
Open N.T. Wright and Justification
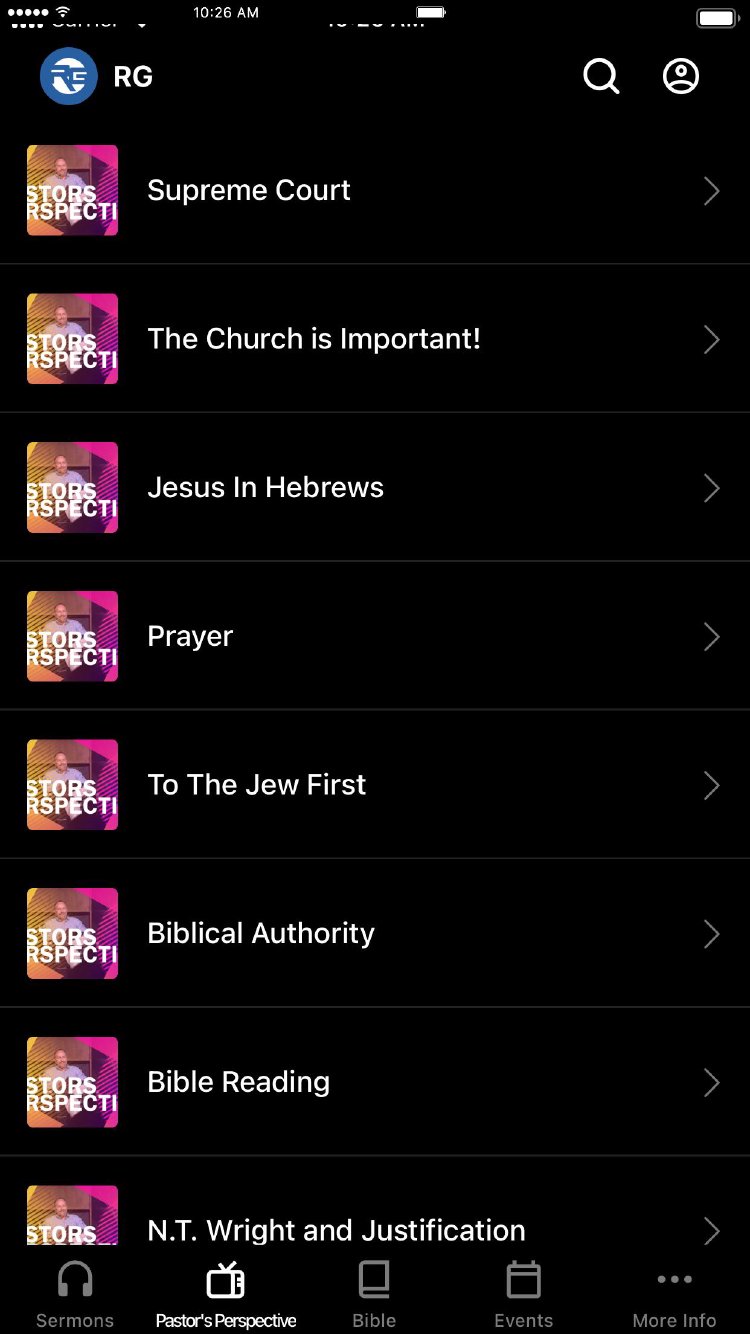click(374, 1228)
